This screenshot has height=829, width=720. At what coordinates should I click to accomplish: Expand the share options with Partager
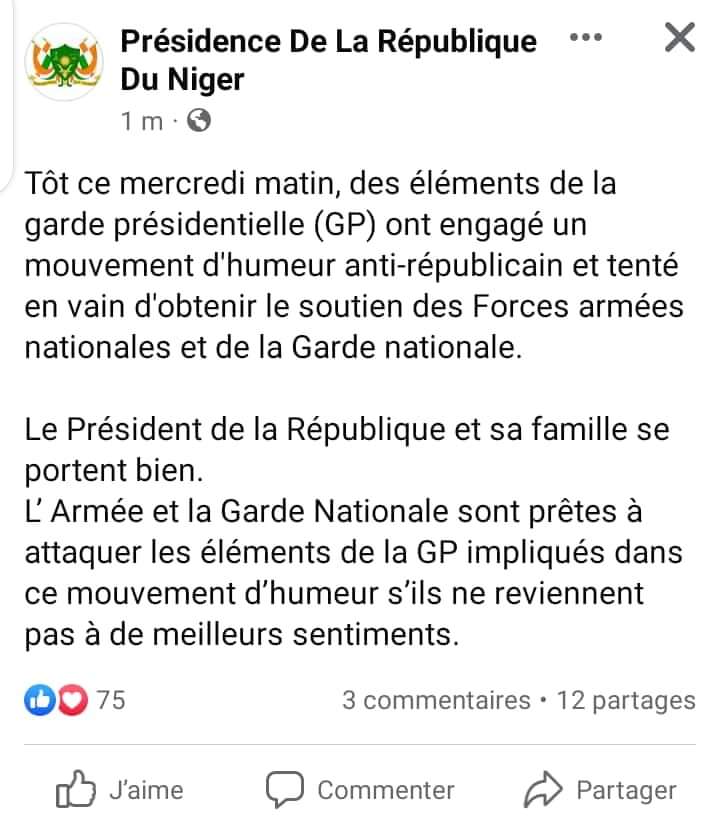click(x=600, y=790)
